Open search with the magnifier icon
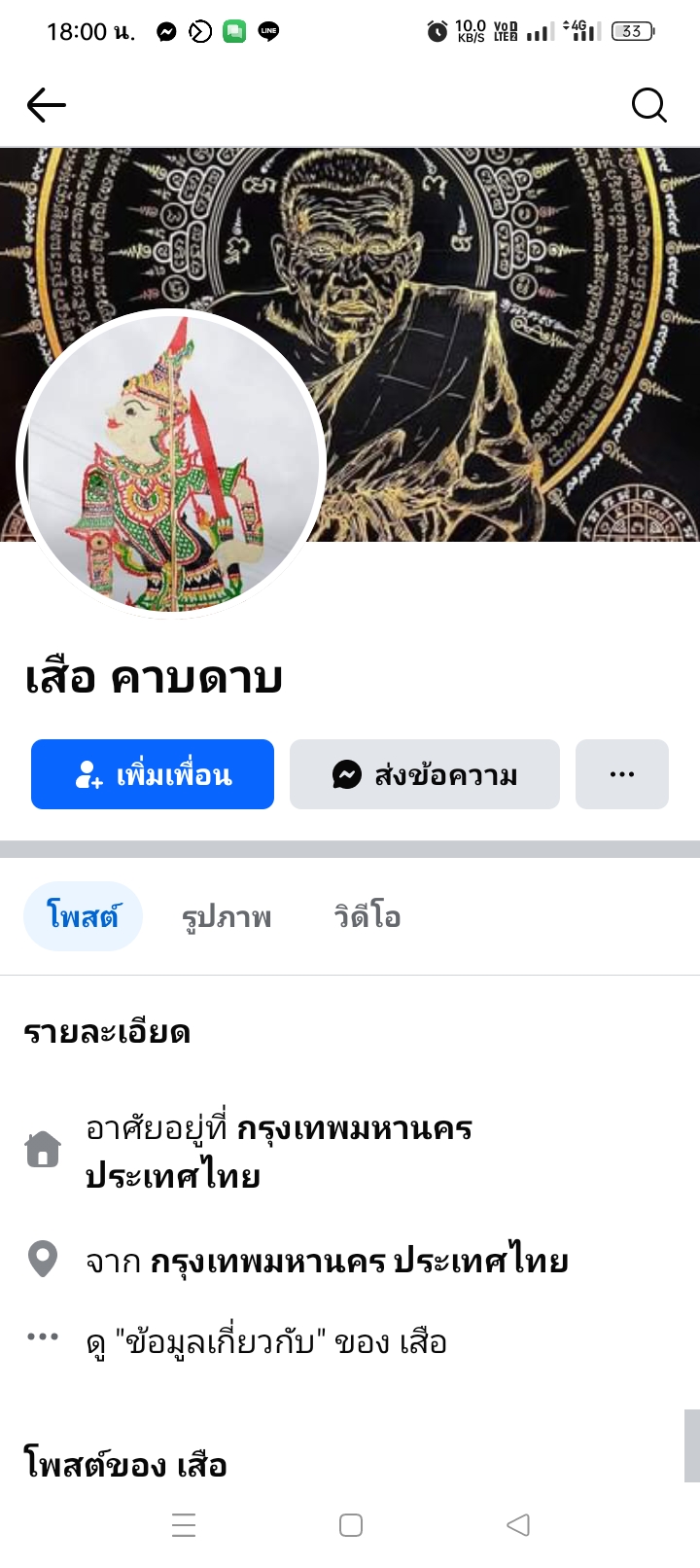This screenshot has width=700, height=1568. tap(648, 105)
